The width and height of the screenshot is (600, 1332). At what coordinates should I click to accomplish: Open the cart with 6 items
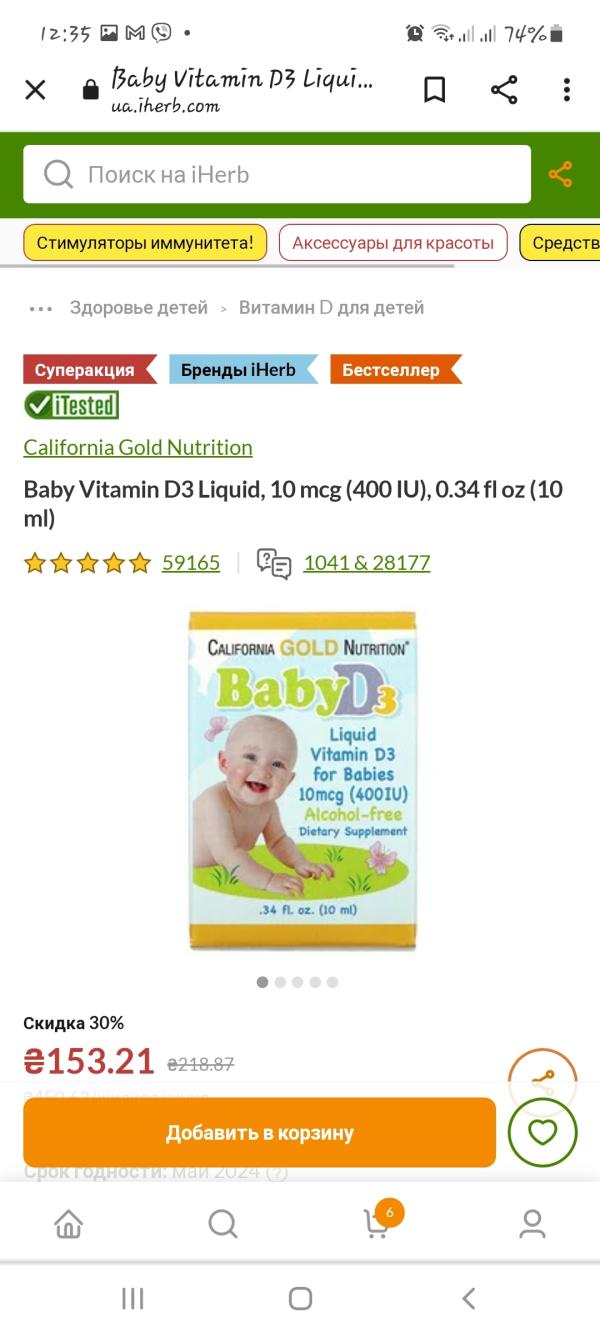click(378, 1222)
